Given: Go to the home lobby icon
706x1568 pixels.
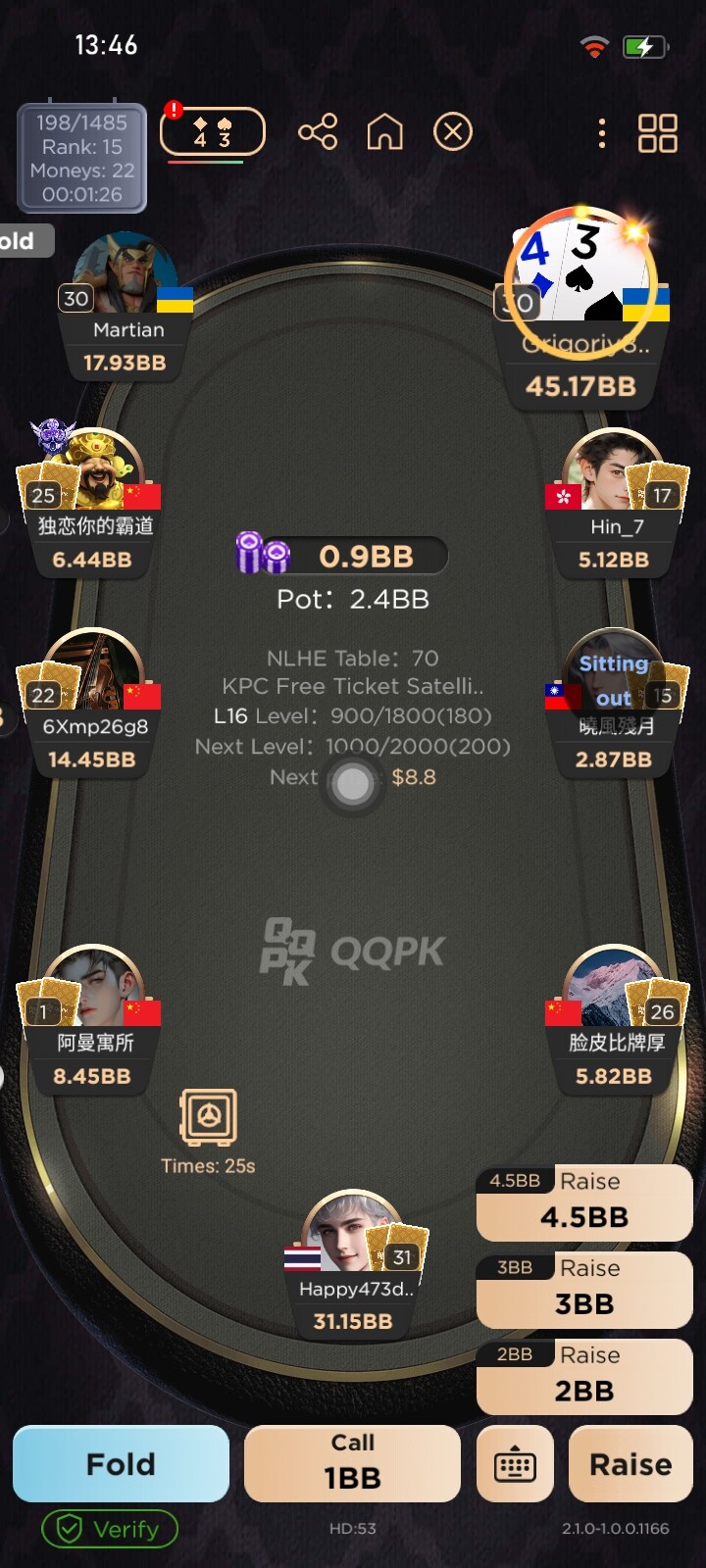Looking at the screenshot, I should (x=385, y=132).
